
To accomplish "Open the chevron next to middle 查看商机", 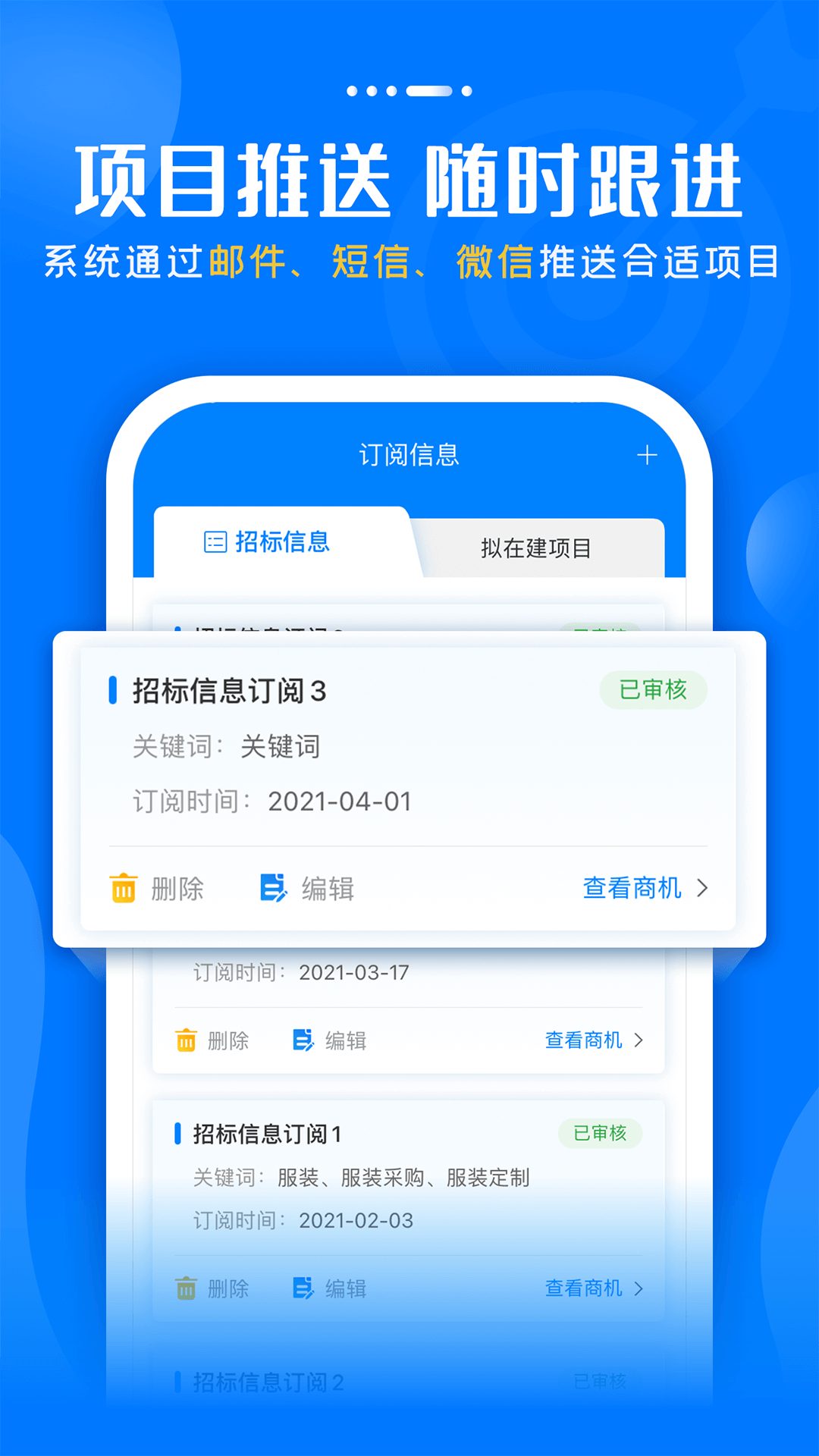I will coord(642,1040).
